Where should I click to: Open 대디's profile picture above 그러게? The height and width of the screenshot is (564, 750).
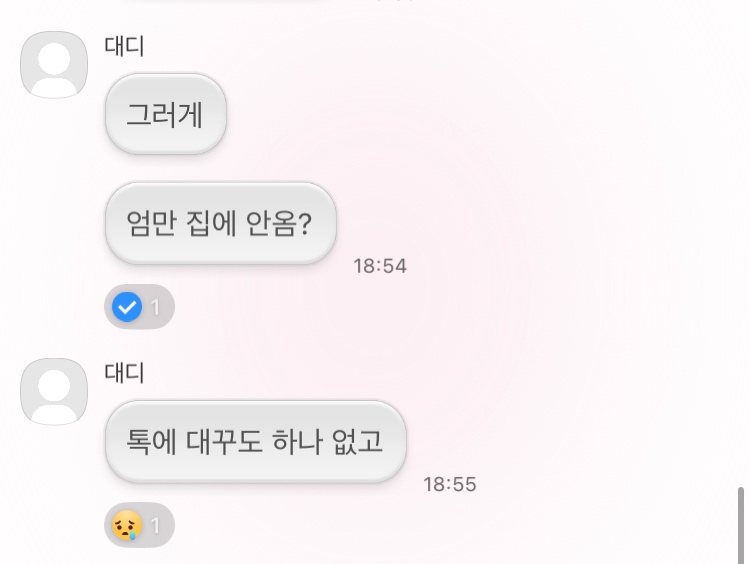pos(54,65)
